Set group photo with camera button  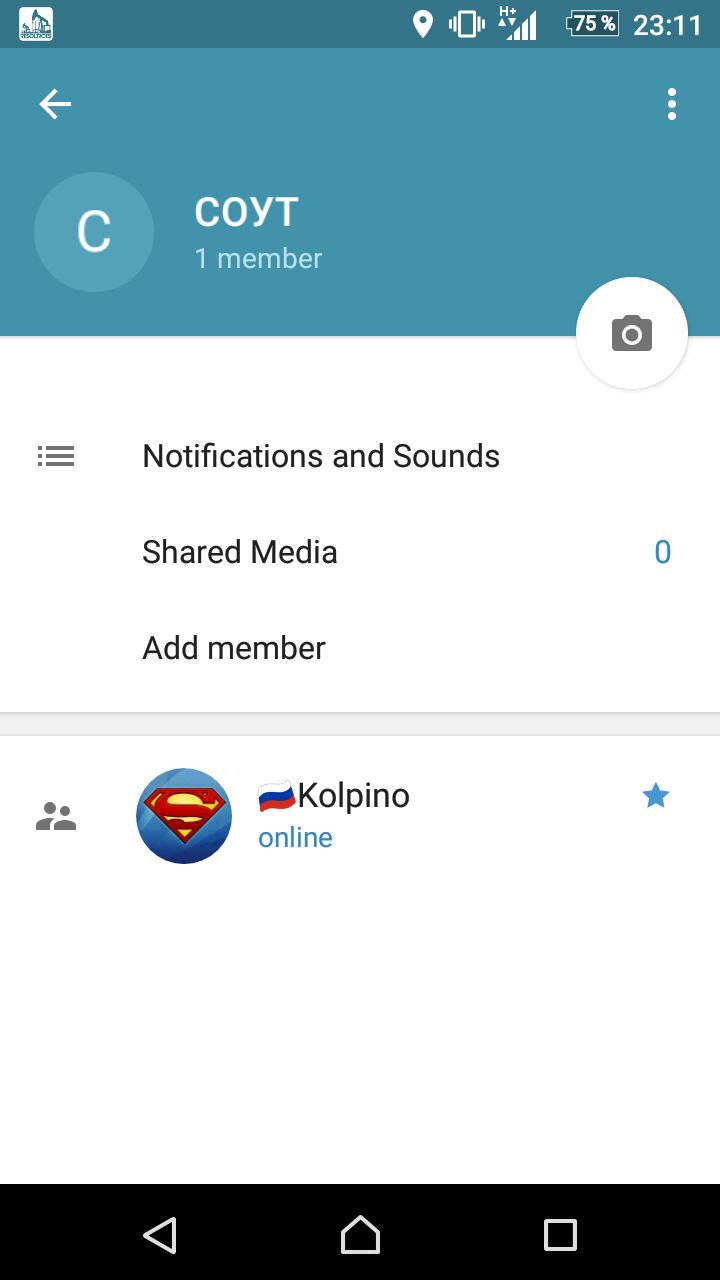631,333
